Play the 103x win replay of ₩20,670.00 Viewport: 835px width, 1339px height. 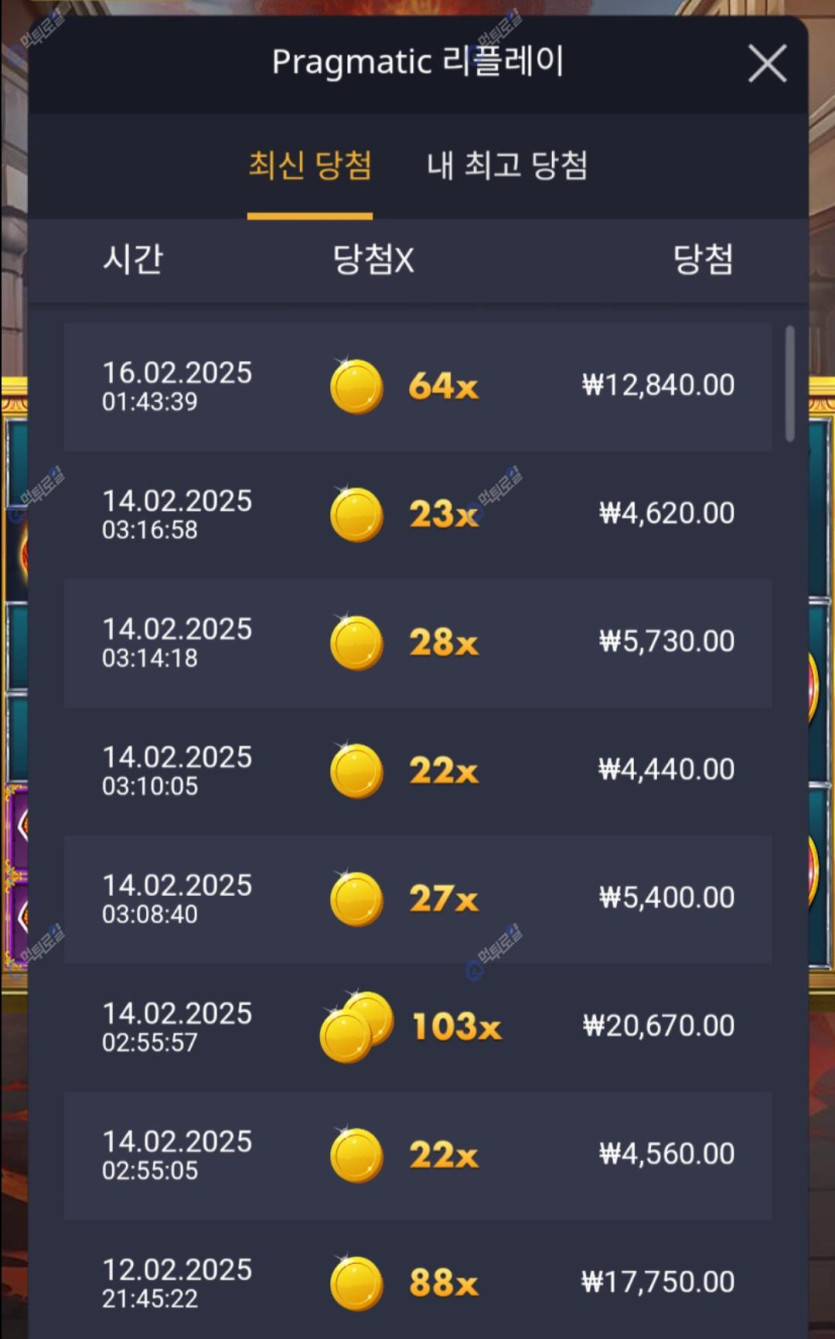417,1027
